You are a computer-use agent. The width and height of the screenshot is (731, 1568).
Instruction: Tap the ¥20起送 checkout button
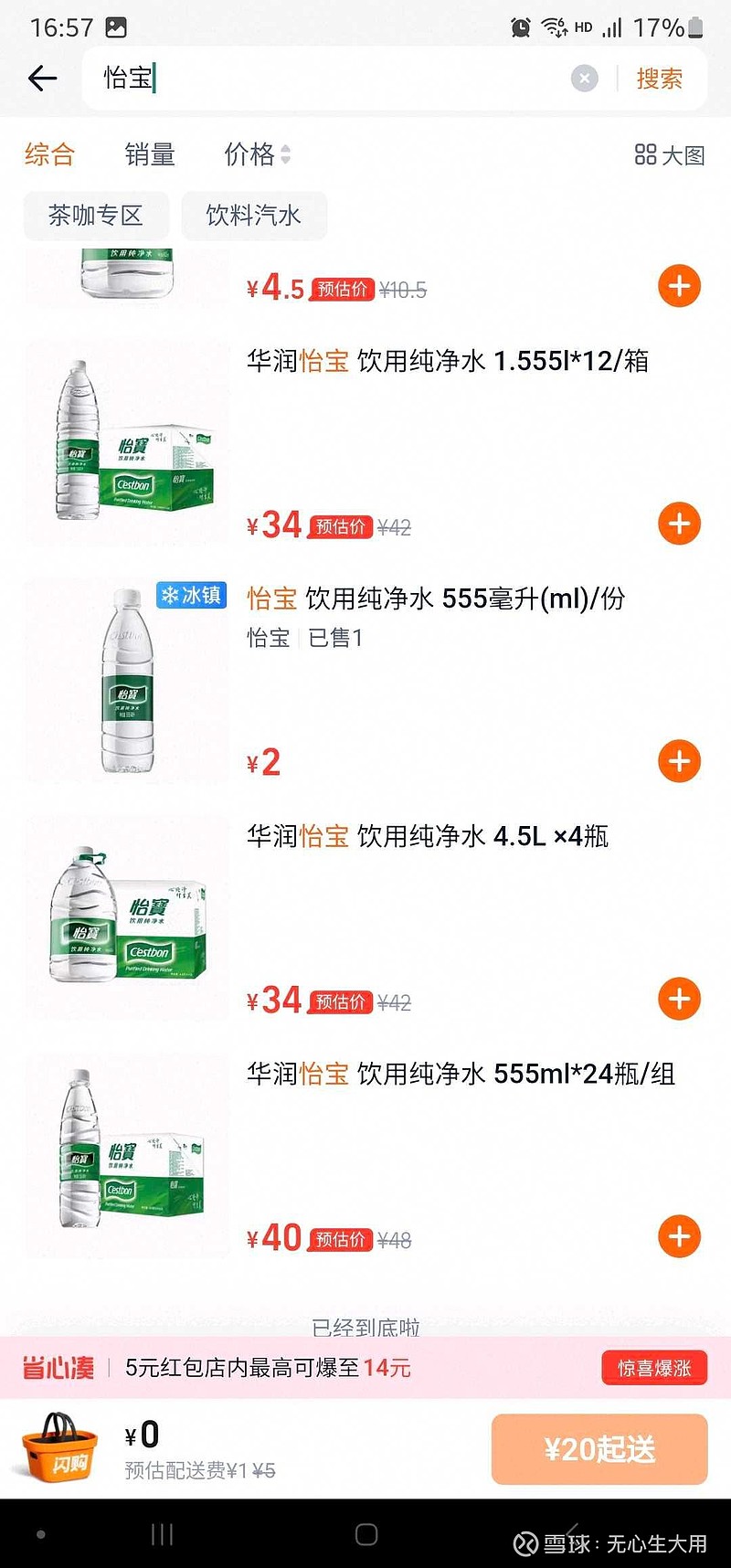click(x=599, y=1449)
